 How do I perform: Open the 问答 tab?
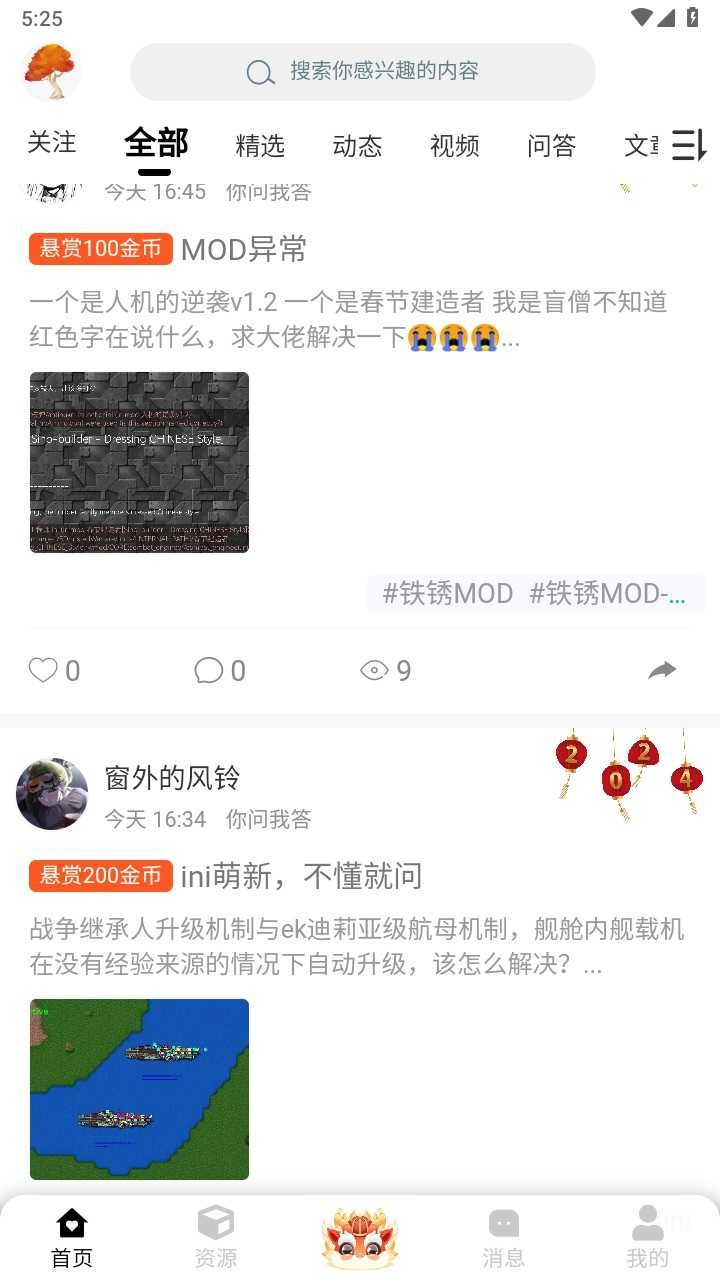(551, 145)
